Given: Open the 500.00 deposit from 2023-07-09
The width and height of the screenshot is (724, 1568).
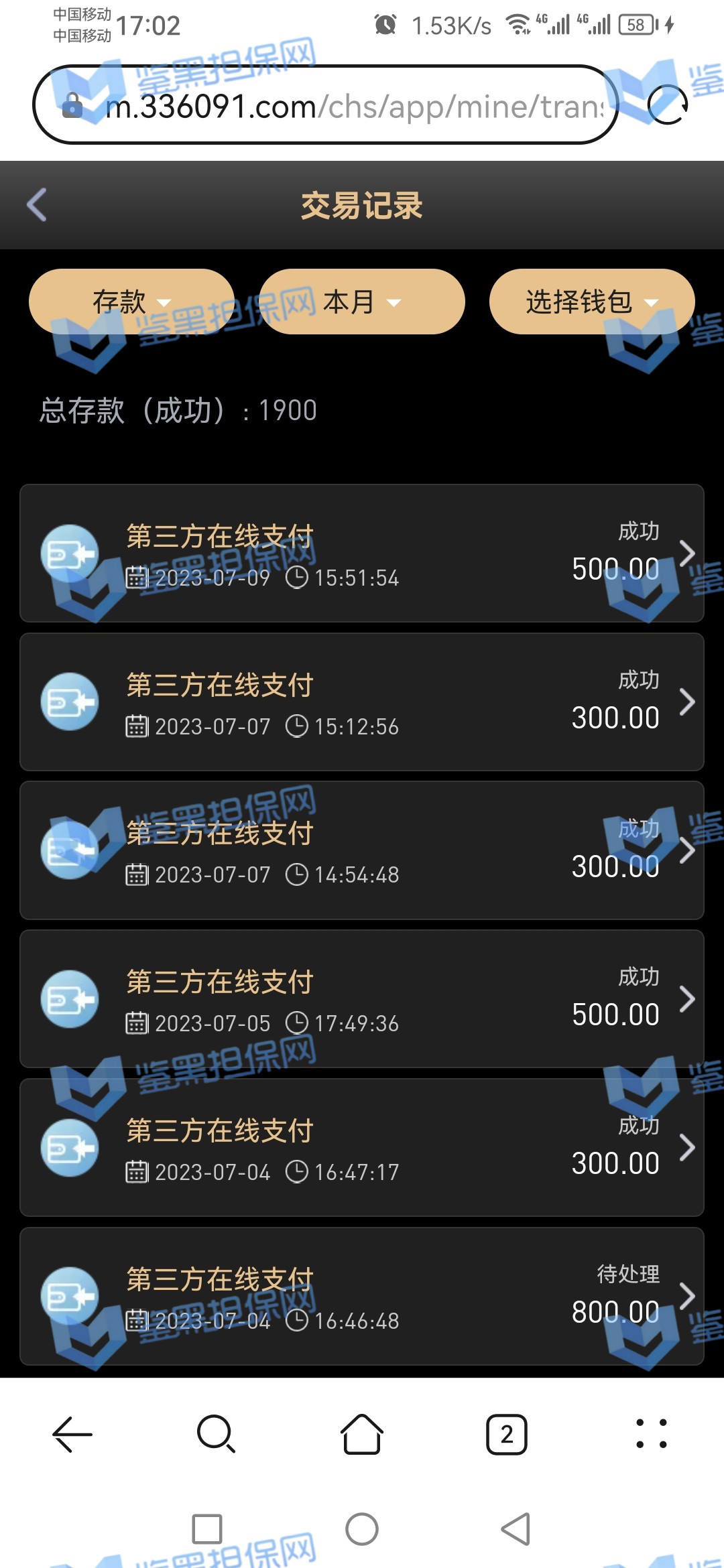Looking at the screenshot, I should pyautogui.click(x=362, y=553).
